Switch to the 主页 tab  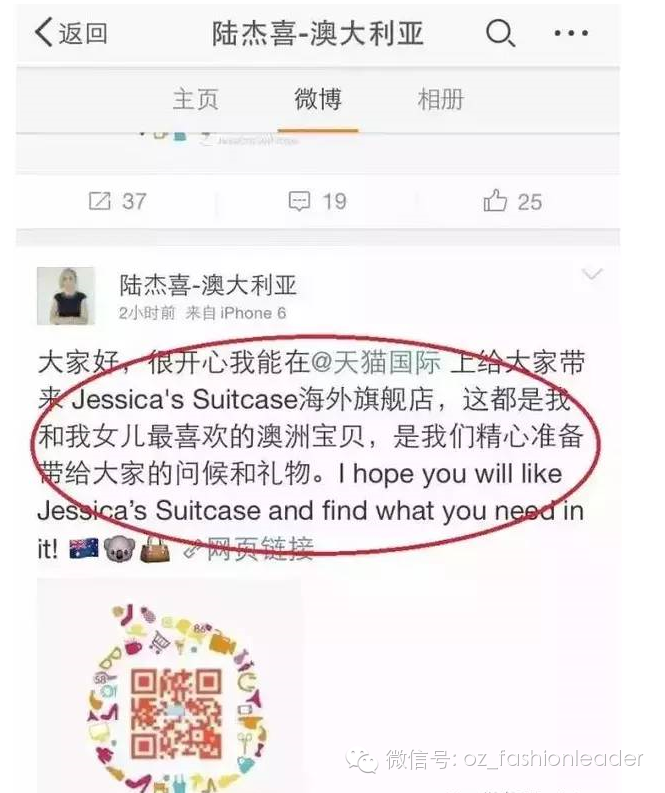click(x=195, y=99)
